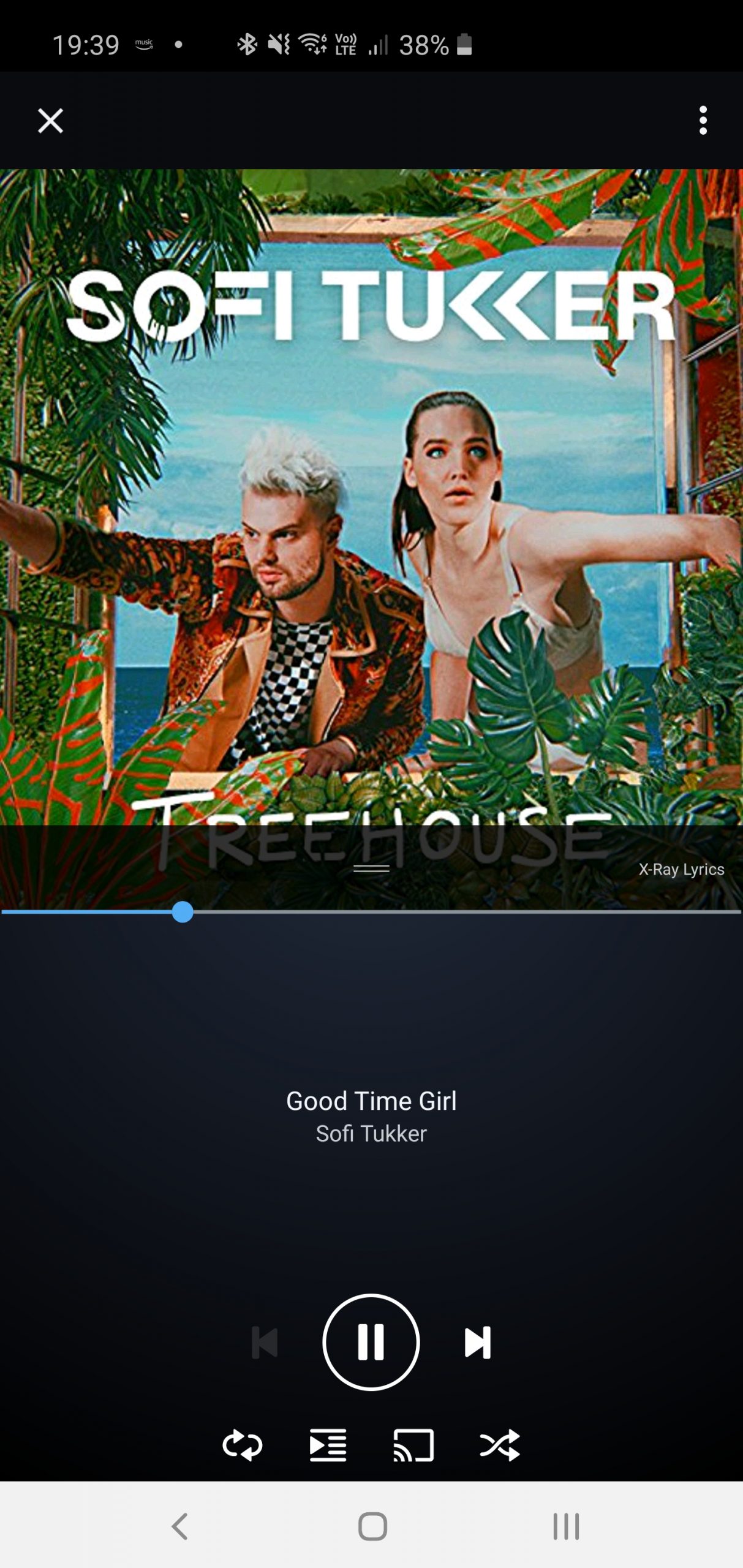This screenshot has width=743, height=1568.
Task: Open the three-dot overflow menu
Action: [703, 120]
